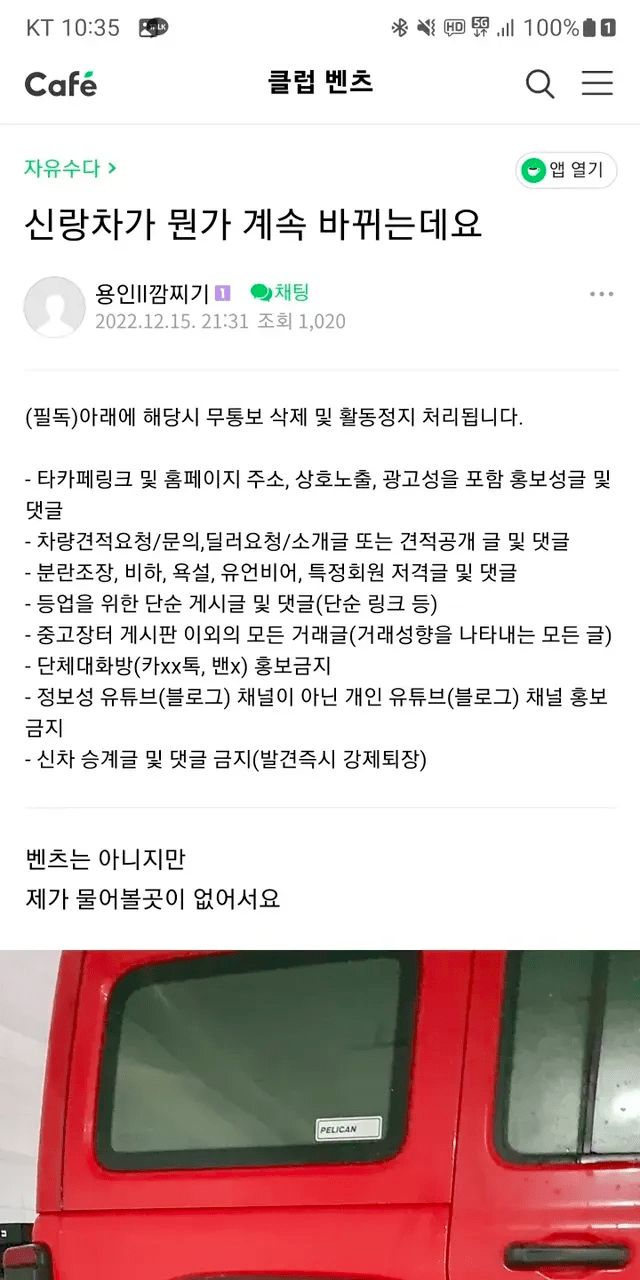Image resolution: width=640 pixels, height=1280 pixels.
Task: Tap the 클럽 벤츠 cafe title
Action: tap(320, 83)
